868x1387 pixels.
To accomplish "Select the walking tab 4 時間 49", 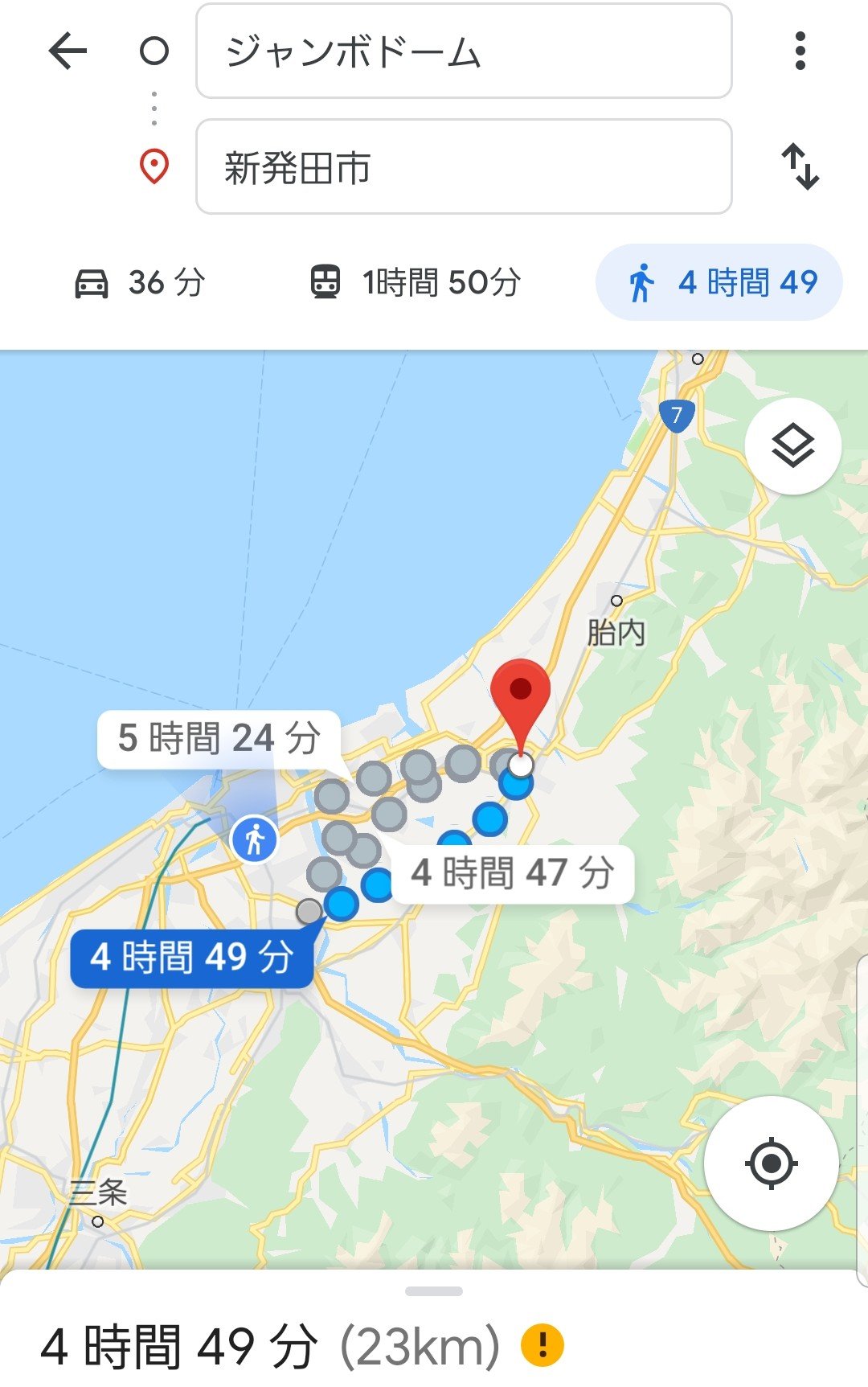I will pyautogui.click(x=719, y=283).
